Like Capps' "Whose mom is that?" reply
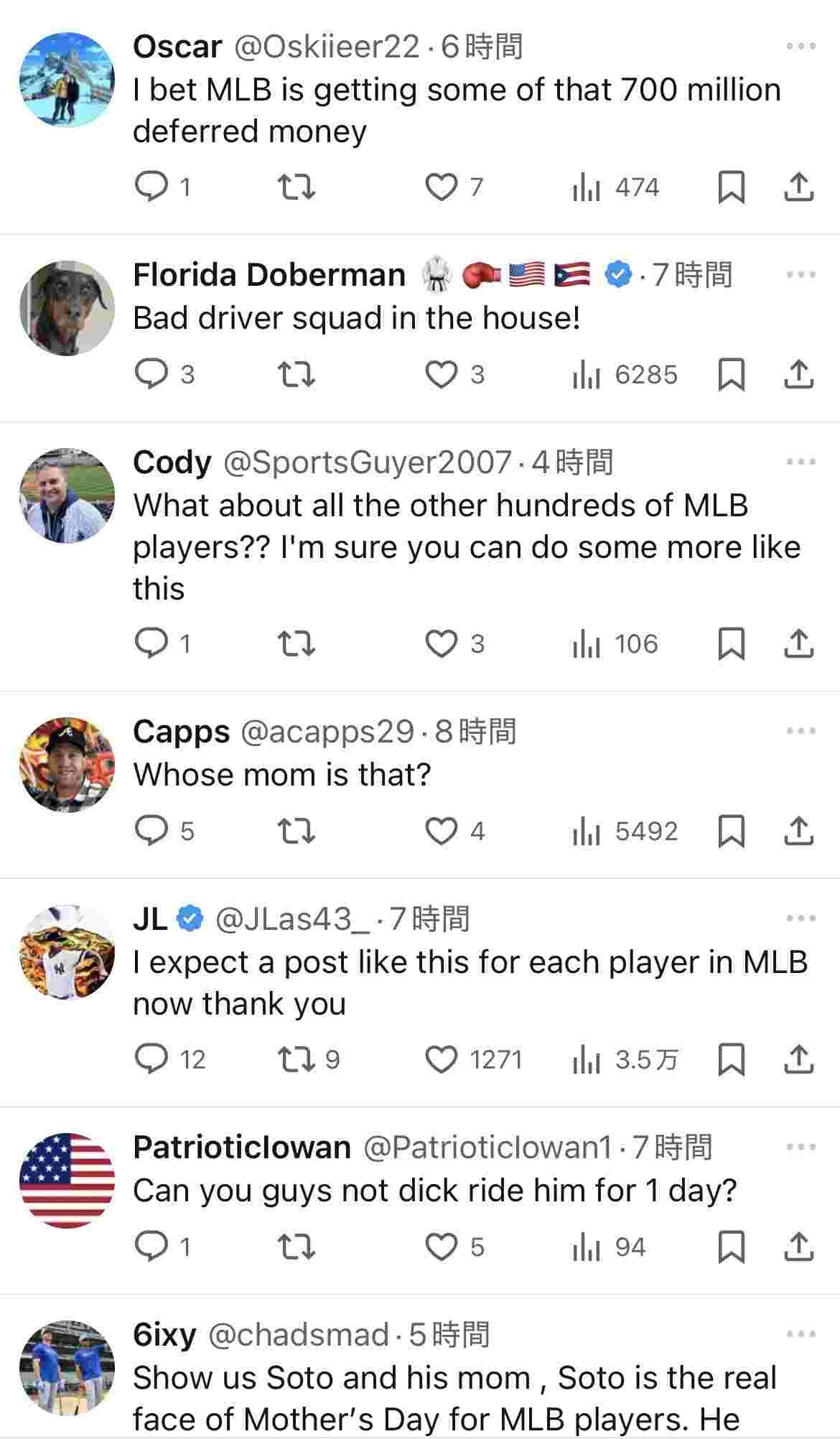This screenshot has width=840, height=1439. 441,831
